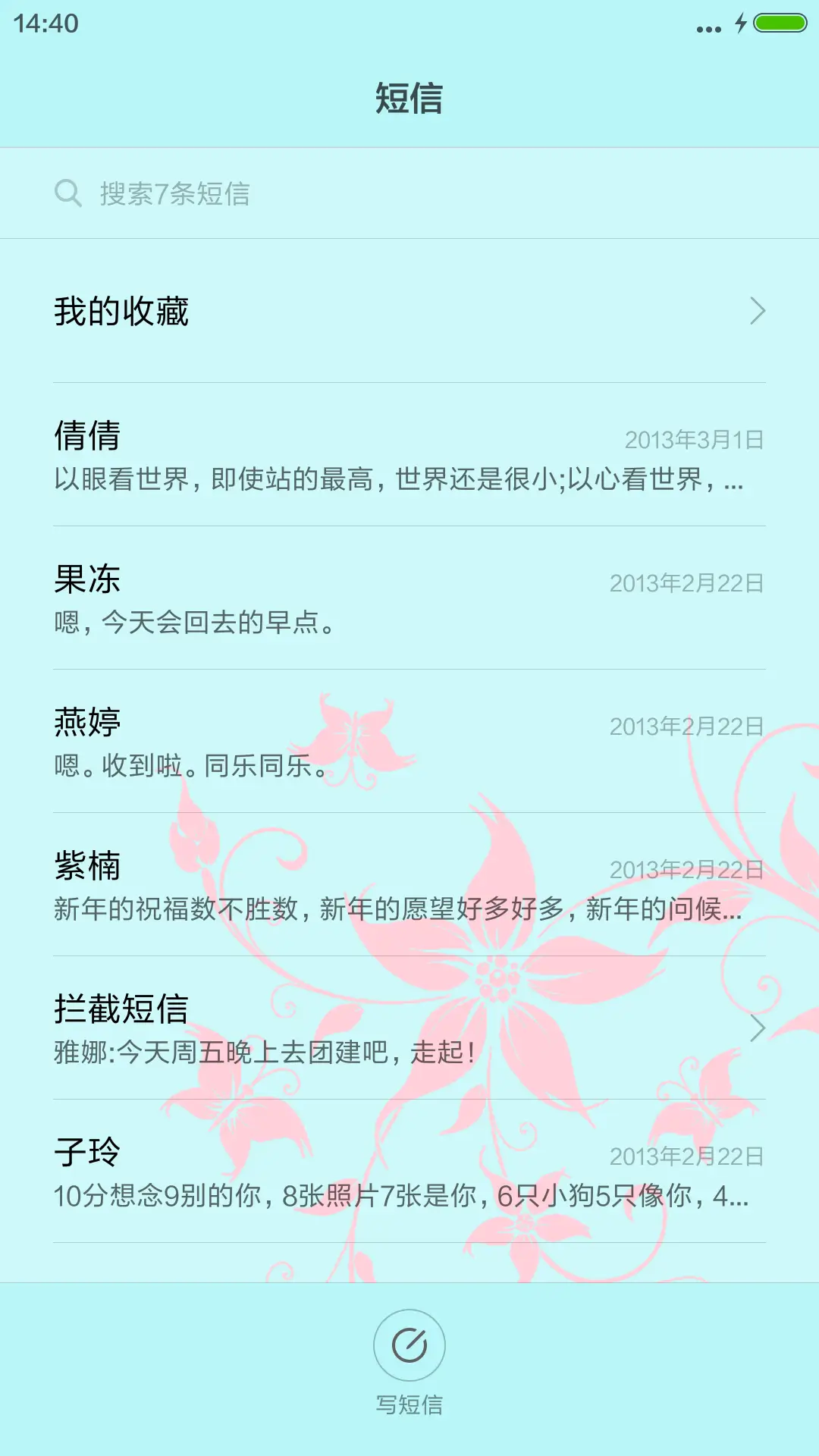Tap the charging lightning icon
819x1456 pixels.
[741, 23]
